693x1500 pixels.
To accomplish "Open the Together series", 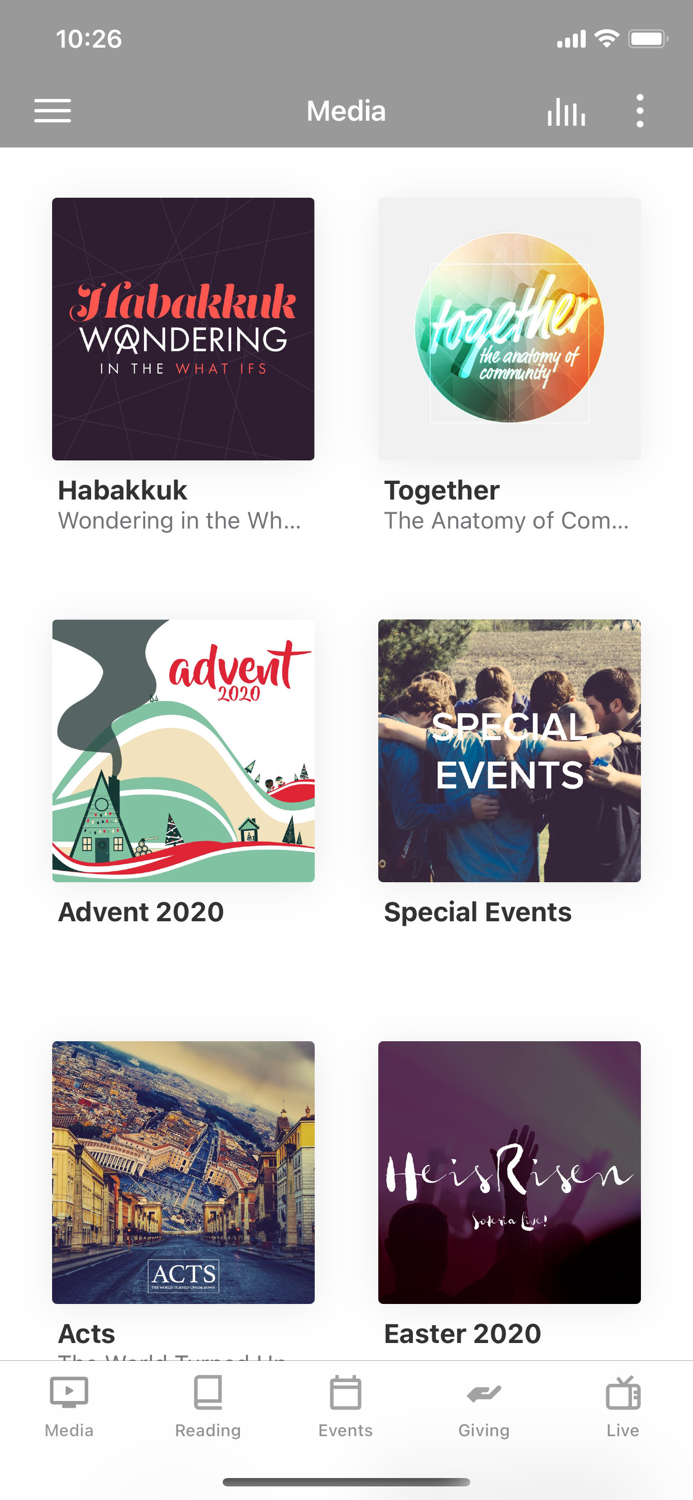I will [509, 329].
